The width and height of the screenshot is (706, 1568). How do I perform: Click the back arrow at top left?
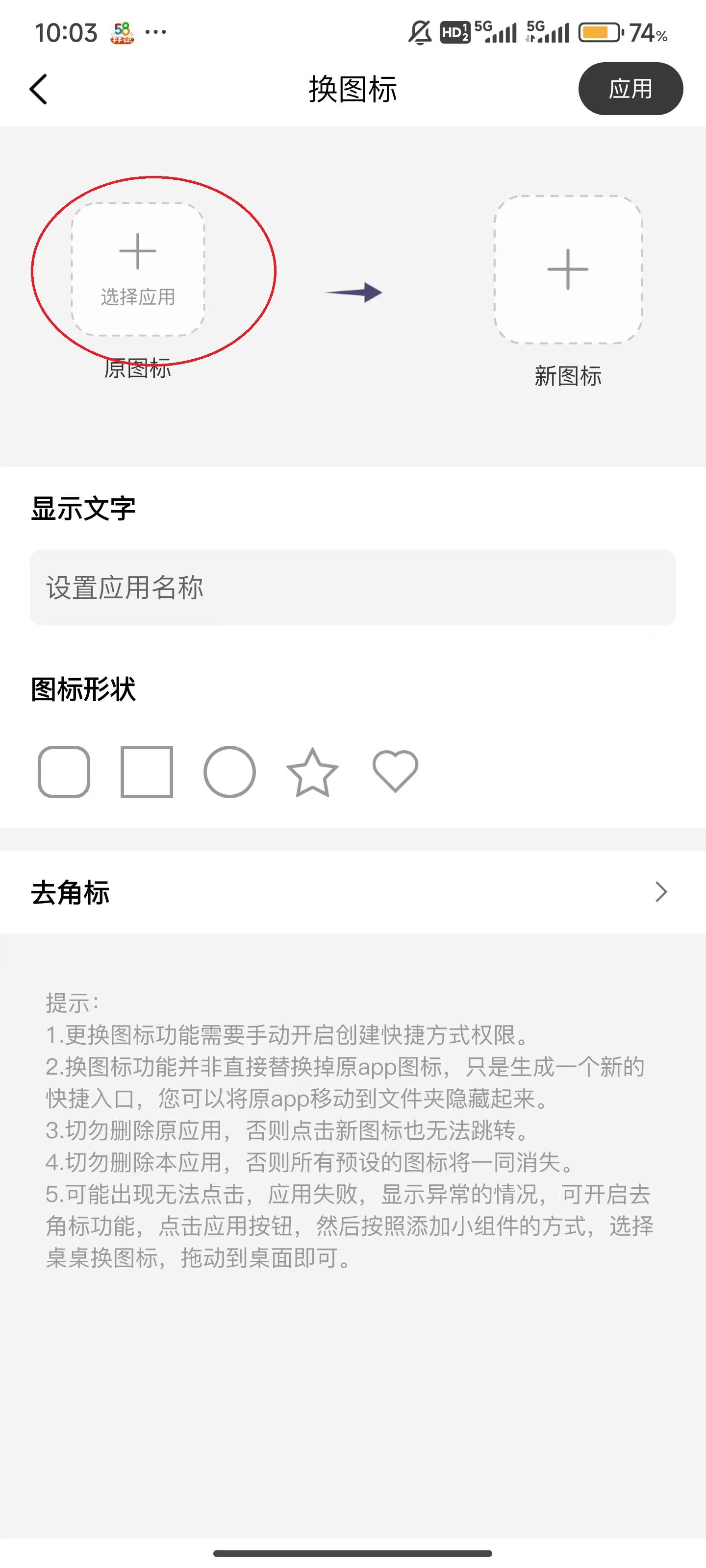(x=38, y=88)
